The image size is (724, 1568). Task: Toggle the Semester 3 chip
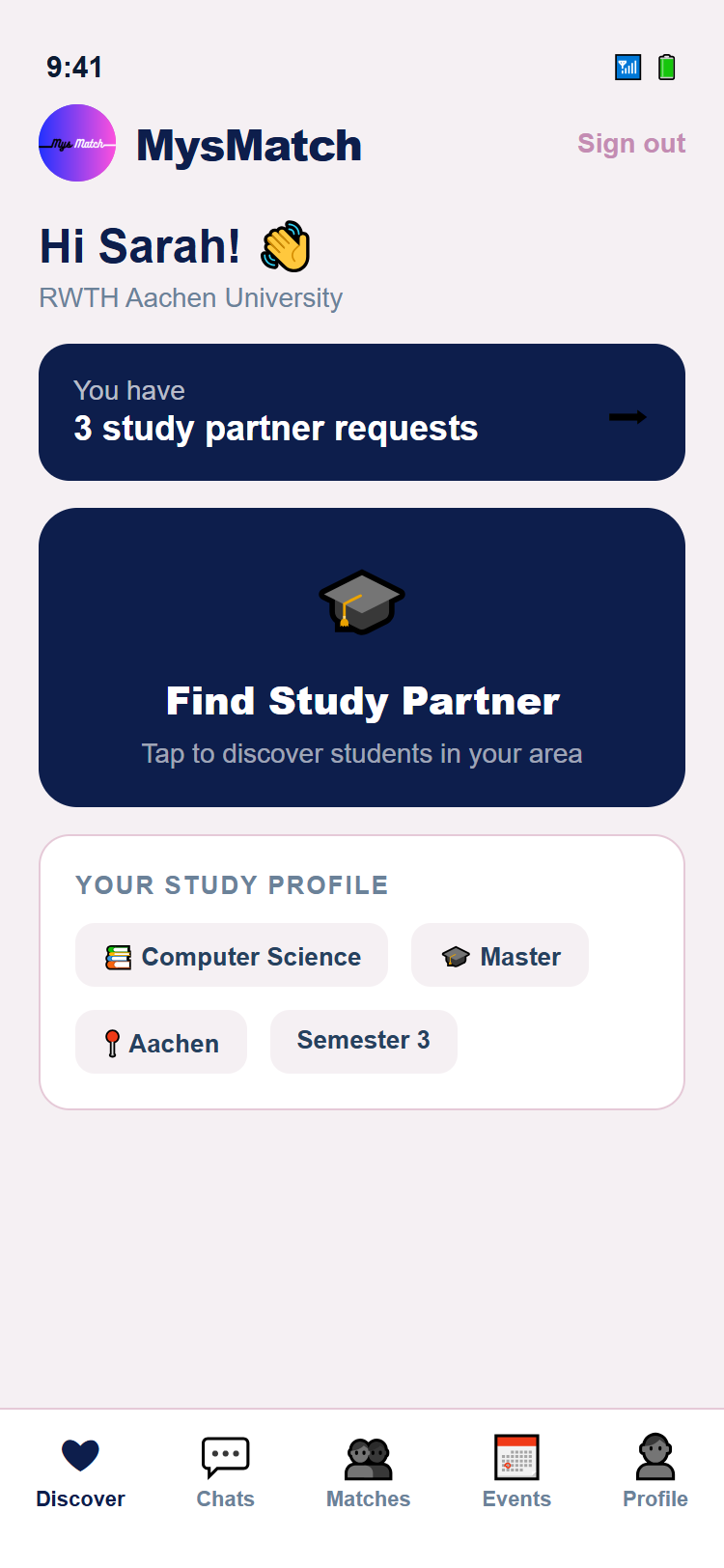click(364, 1041)
